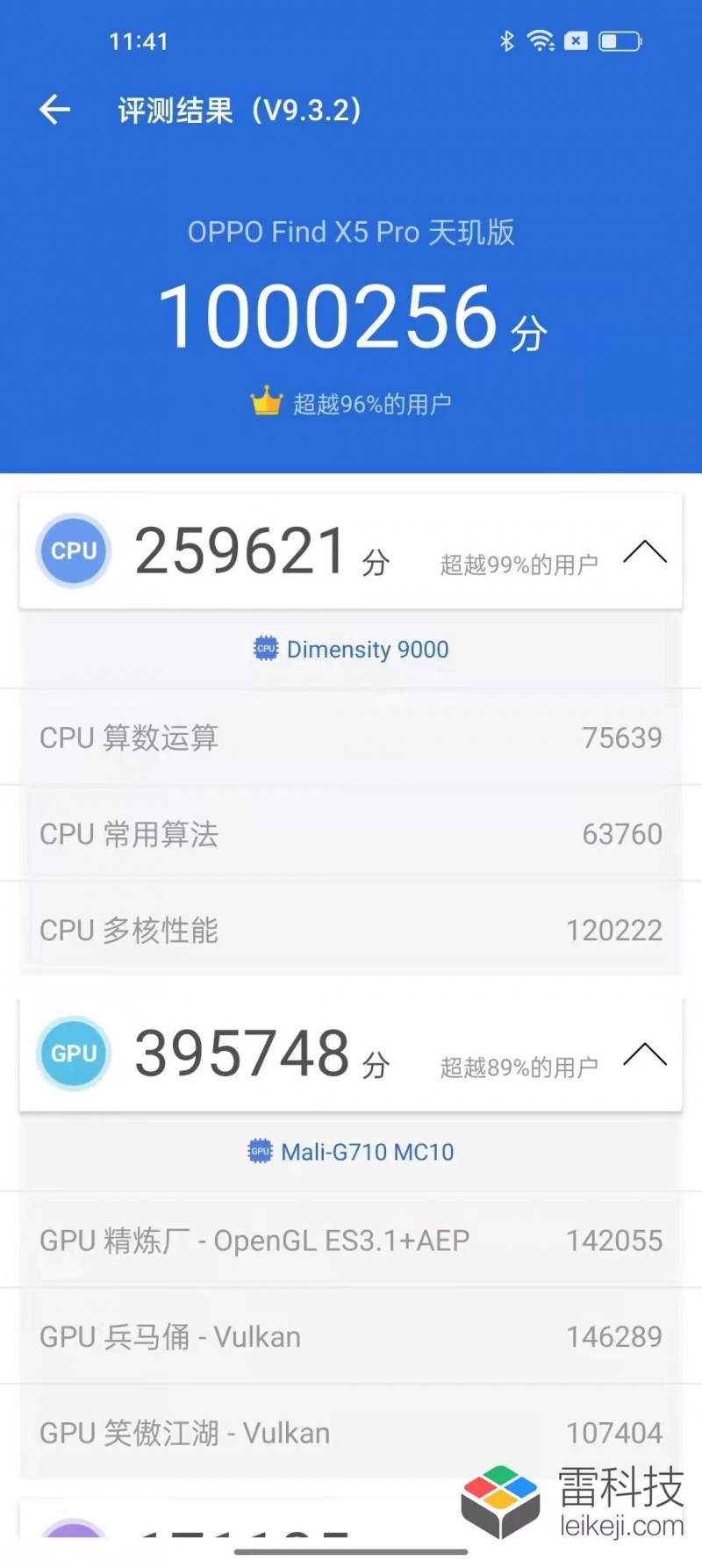Collapse the GPU score section

point(645,1054)
